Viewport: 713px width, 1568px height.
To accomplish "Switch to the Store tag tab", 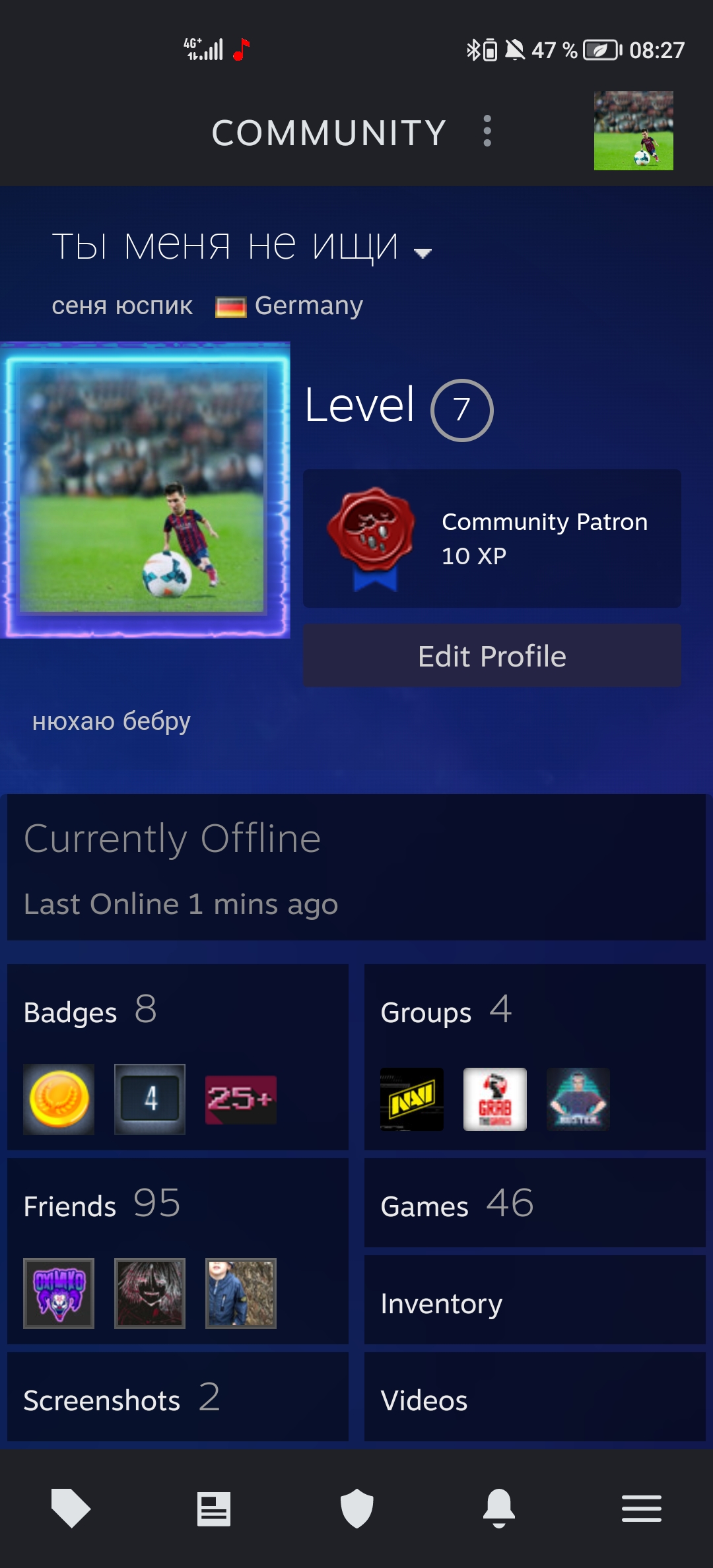I will [x=71, y=1508].
